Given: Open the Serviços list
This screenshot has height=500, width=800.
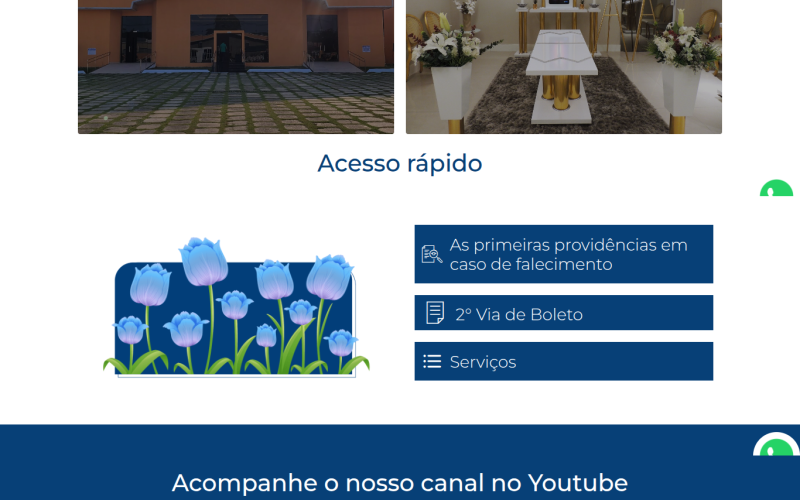Looking at the screenshot, I should (563, 361).
